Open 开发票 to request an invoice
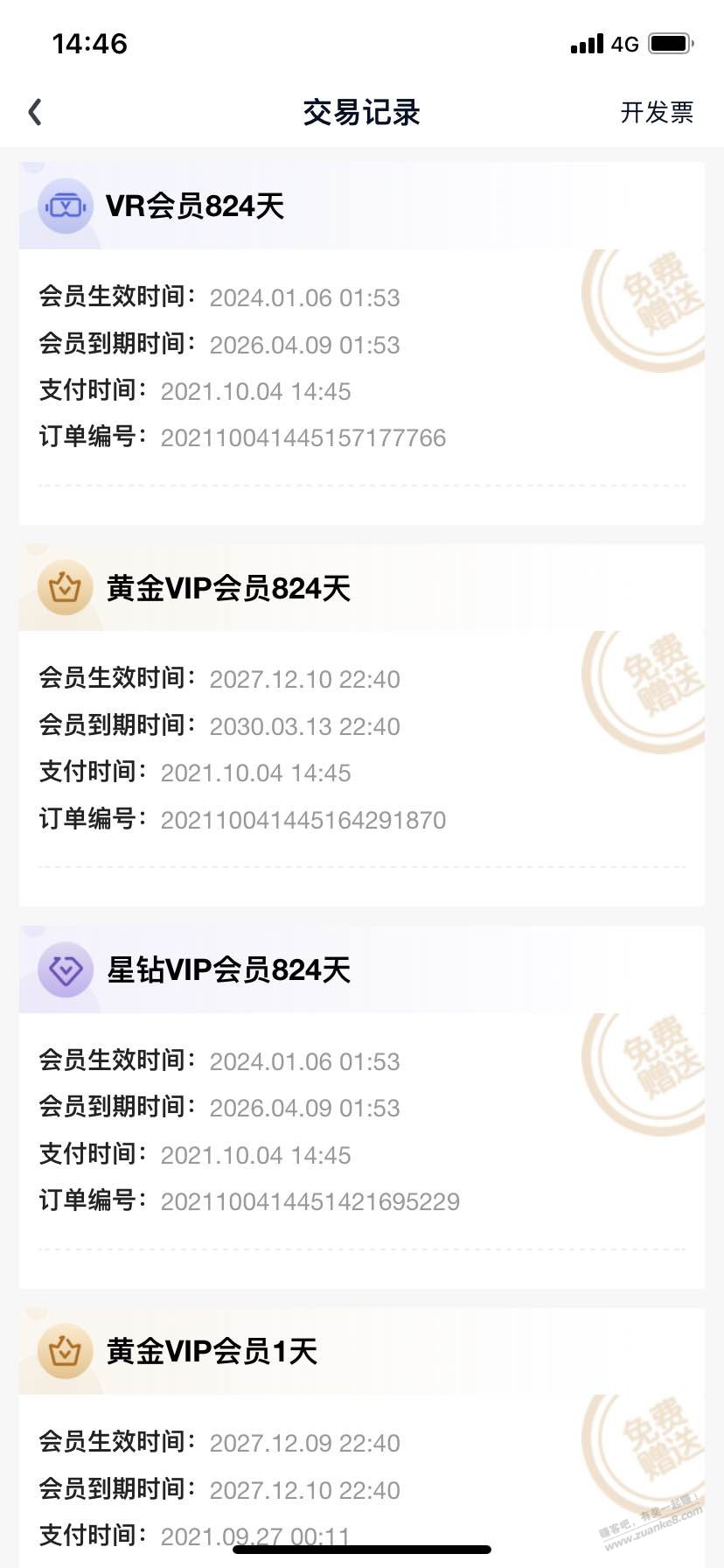This screenshot has width=724, height=1568. pos(656,112)
